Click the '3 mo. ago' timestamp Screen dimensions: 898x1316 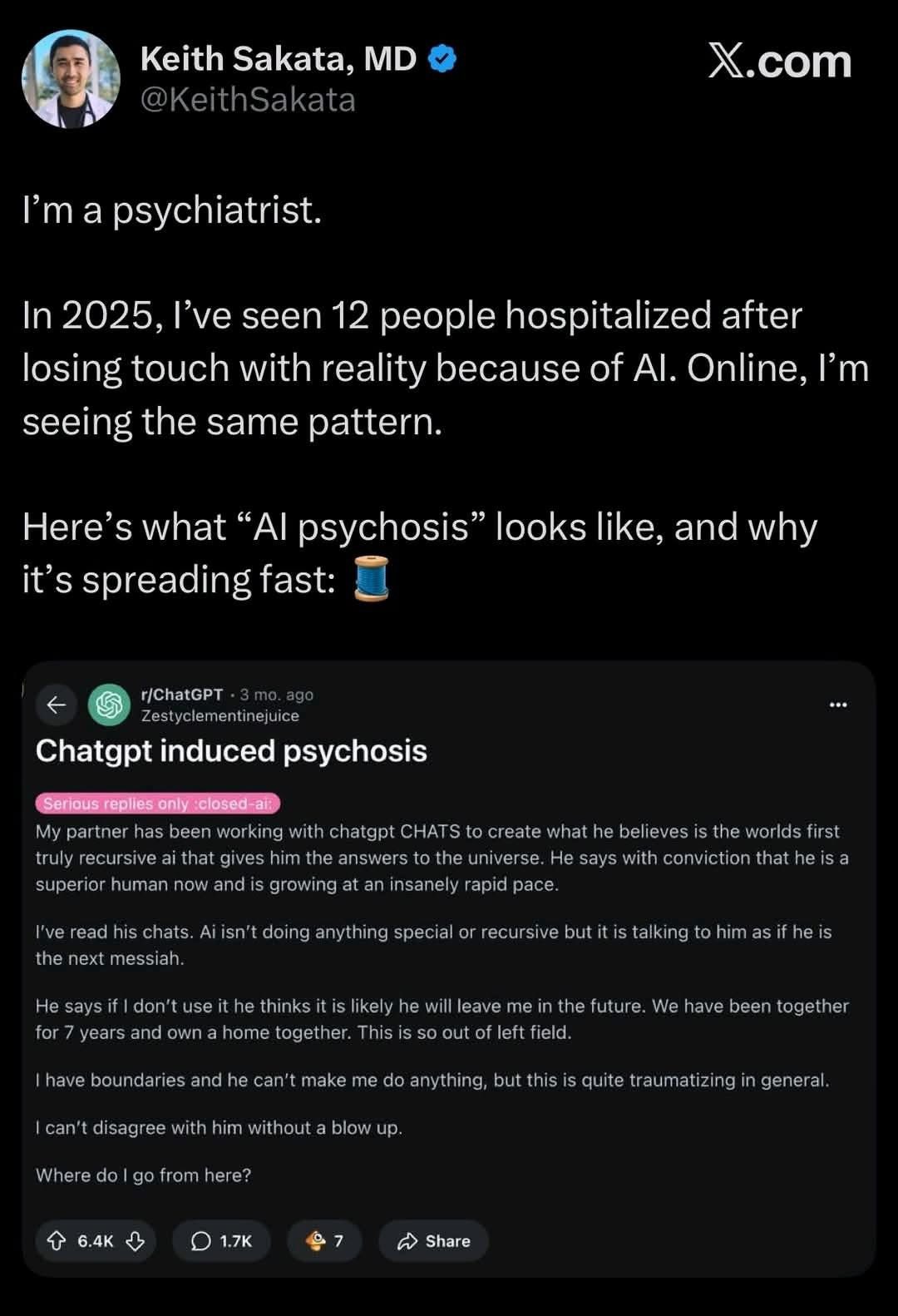click(x=276, y=695)
